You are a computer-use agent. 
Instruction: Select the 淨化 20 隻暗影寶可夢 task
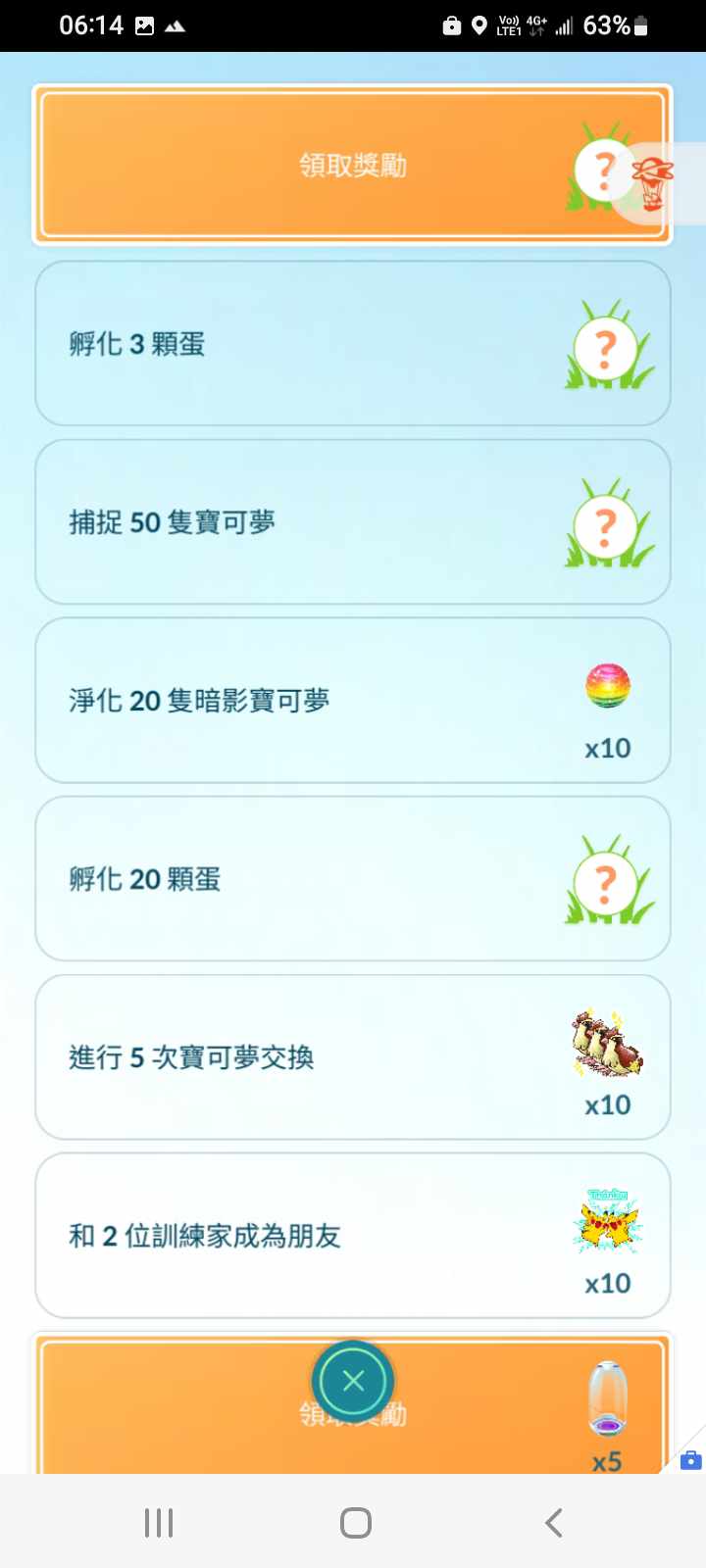click(353, 700)
